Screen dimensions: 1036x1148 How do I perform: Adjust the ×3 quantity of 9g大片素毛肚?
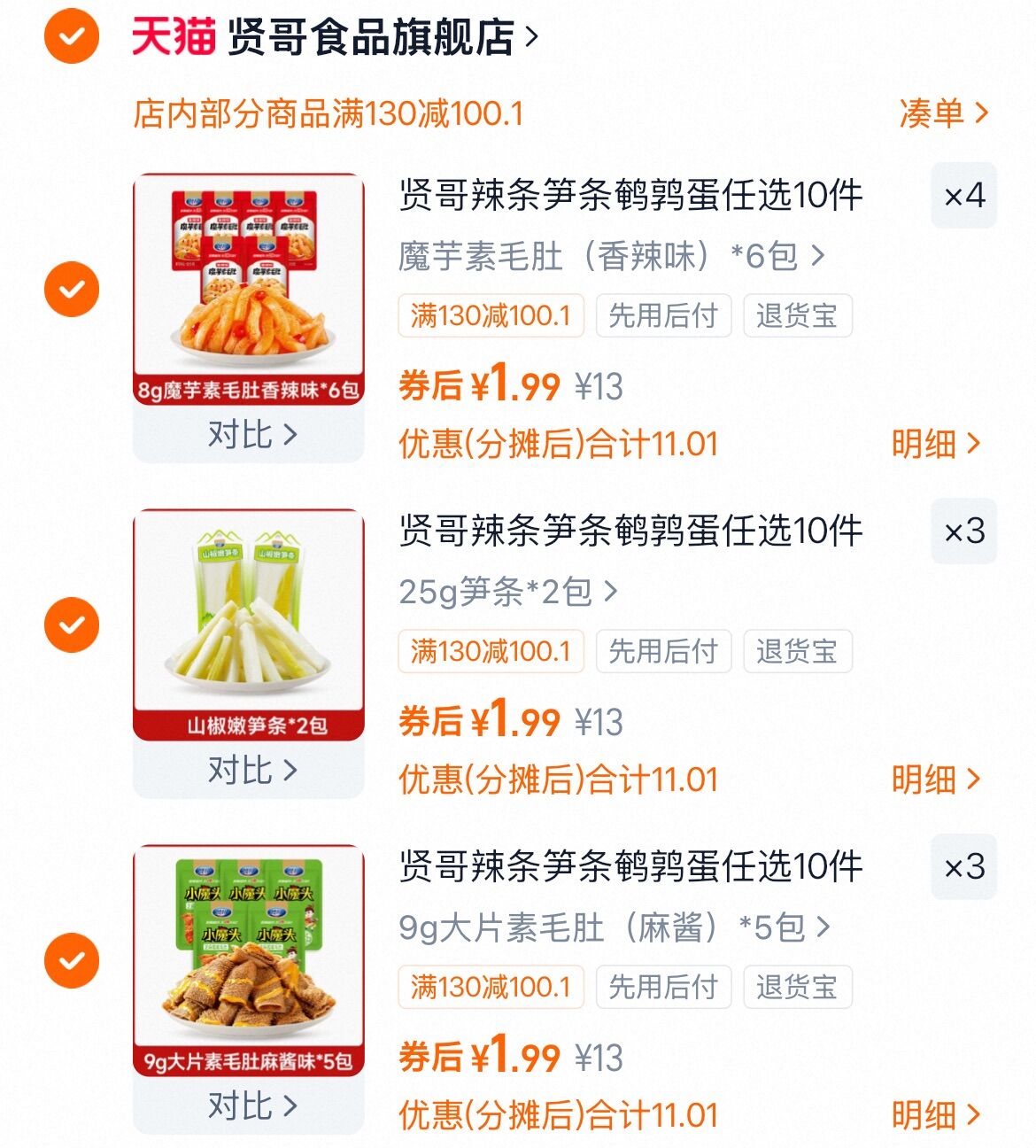(963, 867)
